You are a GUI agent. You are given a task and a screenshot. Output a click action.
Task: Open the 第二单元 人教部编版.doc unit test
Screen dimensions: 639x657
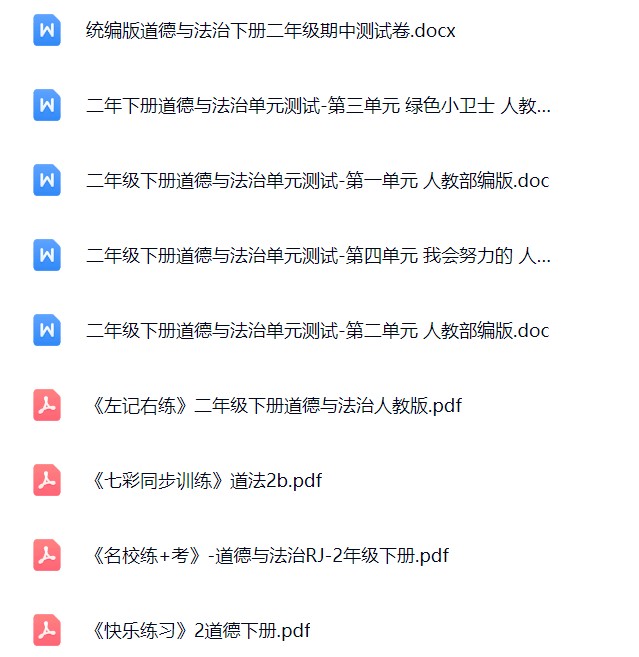pos(318,331)
